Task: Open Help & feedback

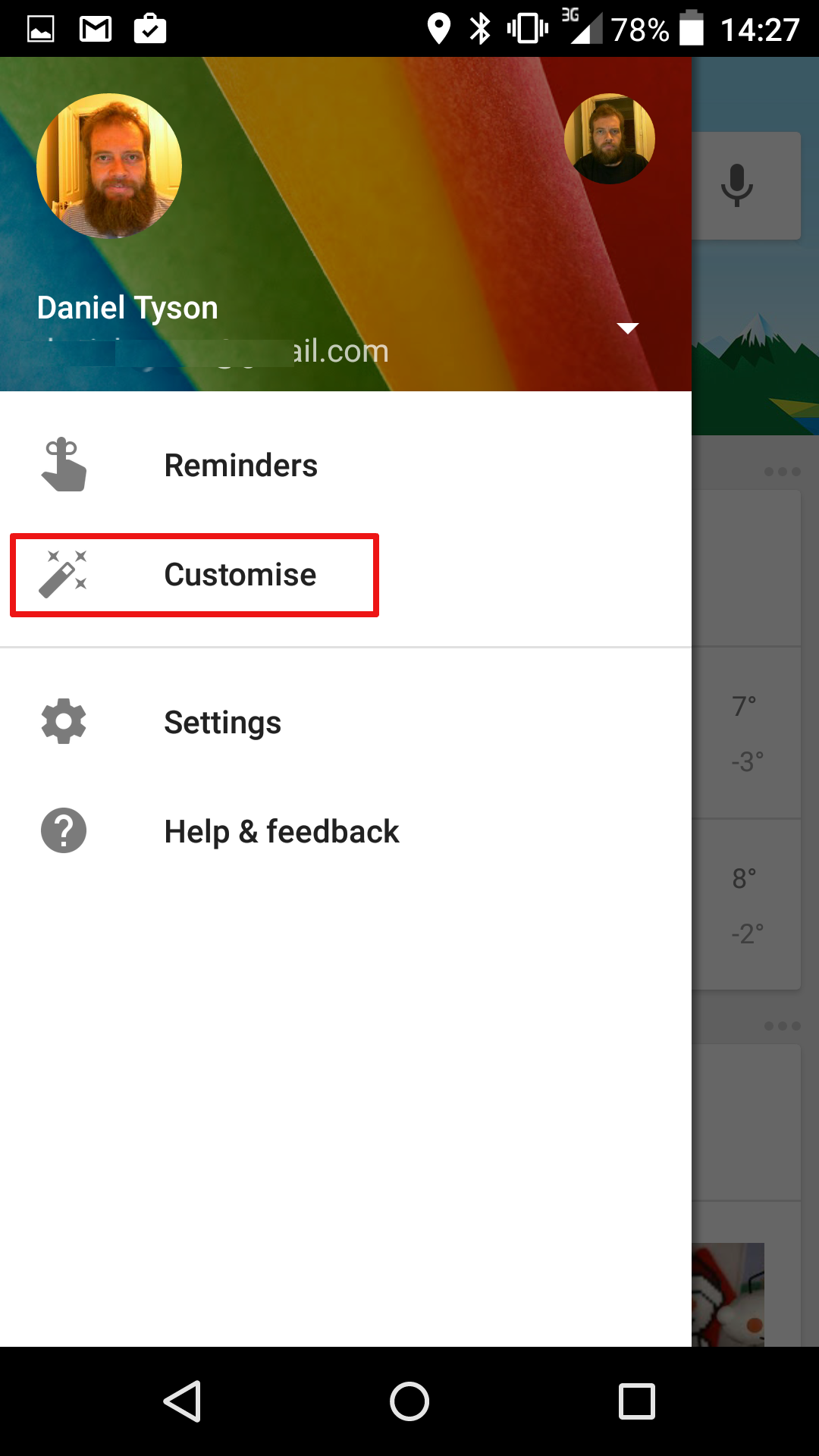Action: pyautogui.click(x=346, y=831)
